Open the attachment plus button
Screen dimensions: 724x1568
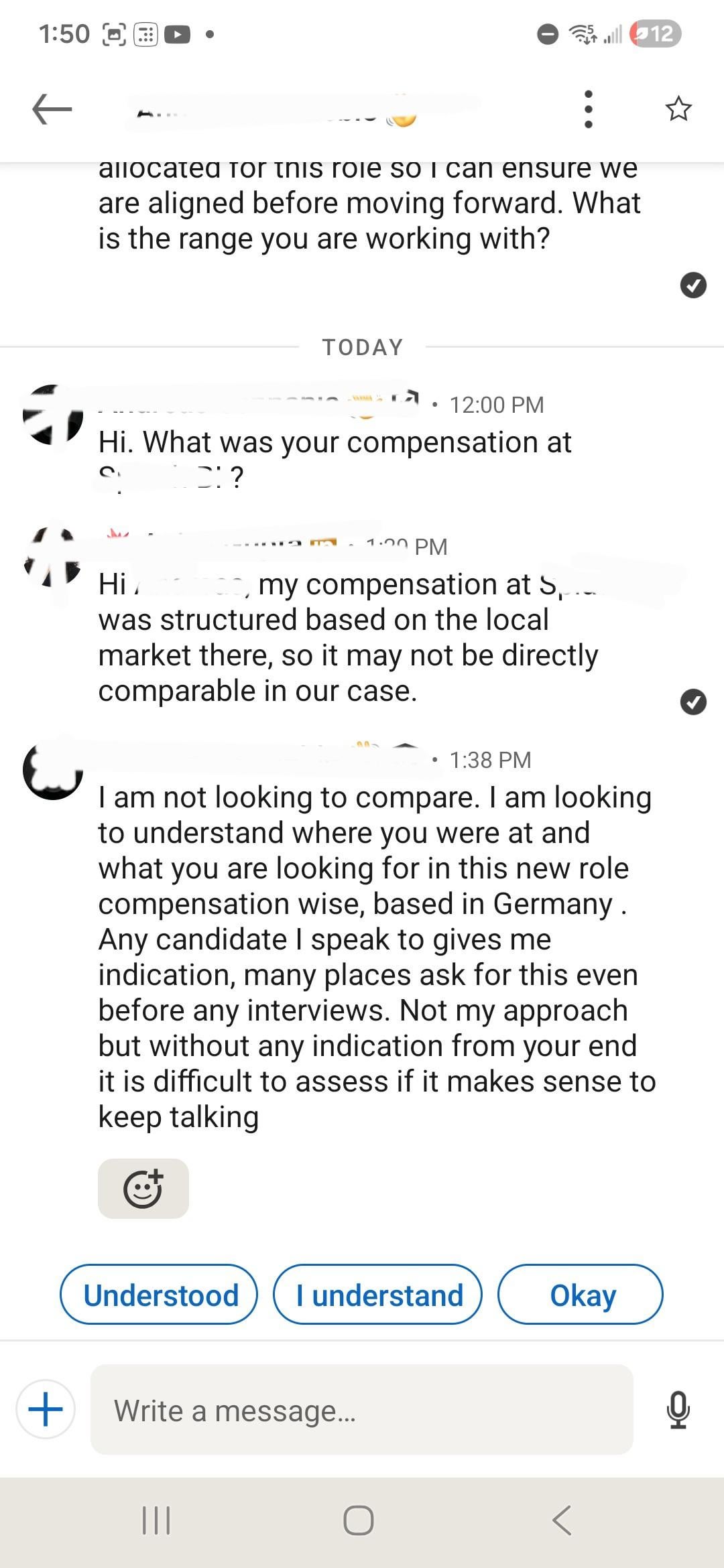pos(46,1409)
